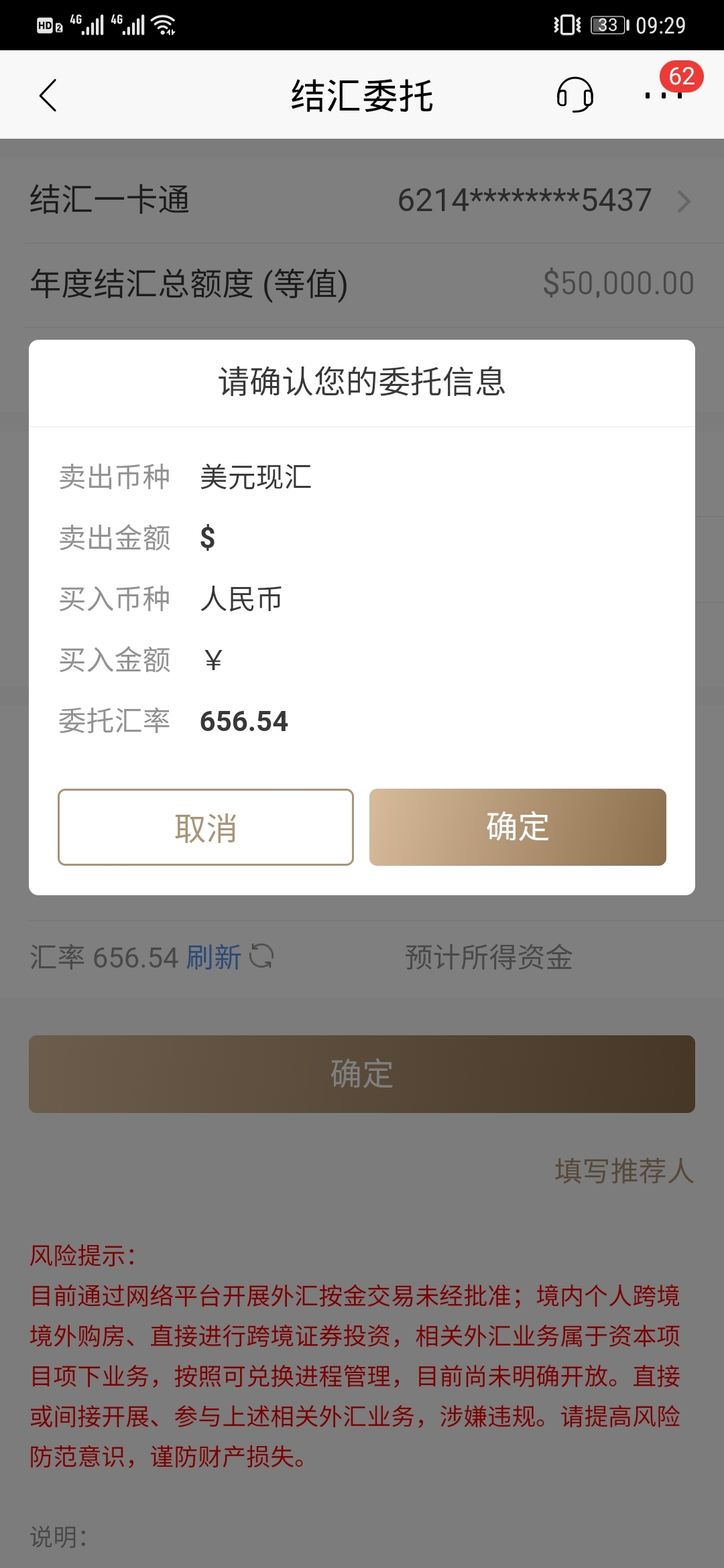
Task: Tap 取消 to cancel the entrustment
Action: [x=206, y=827]
